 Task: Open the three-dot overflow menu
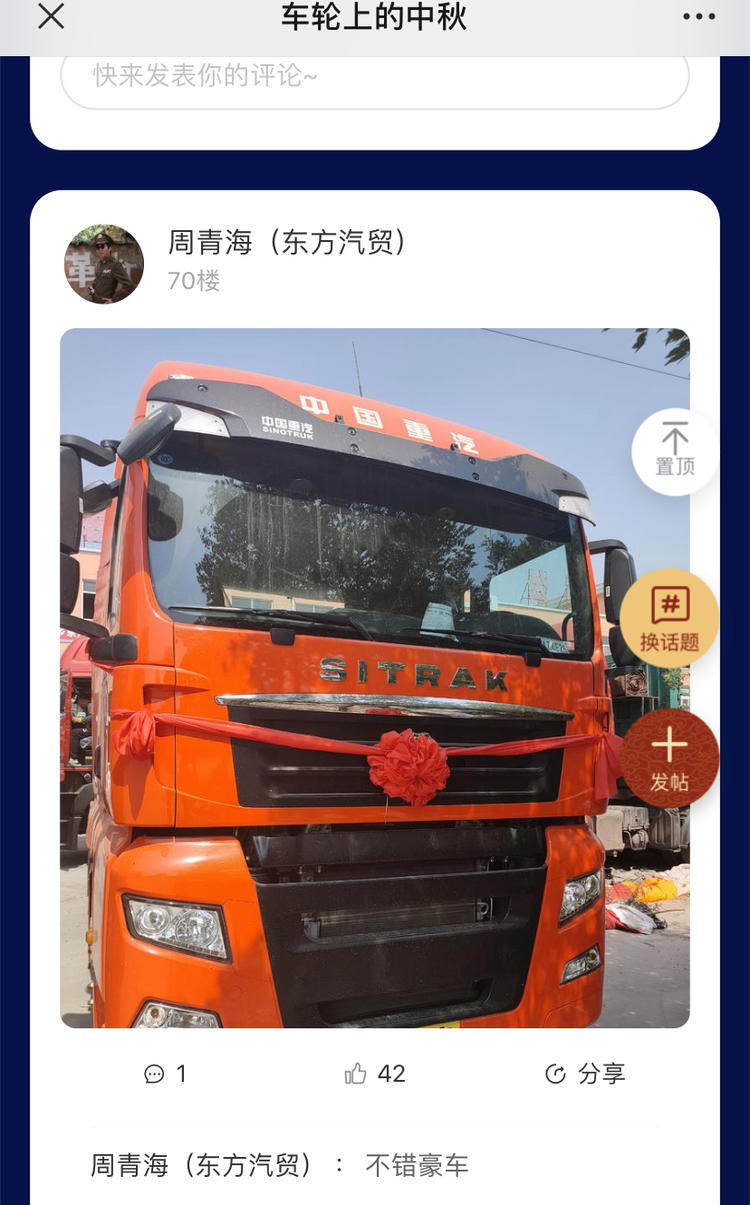(699, 17)
